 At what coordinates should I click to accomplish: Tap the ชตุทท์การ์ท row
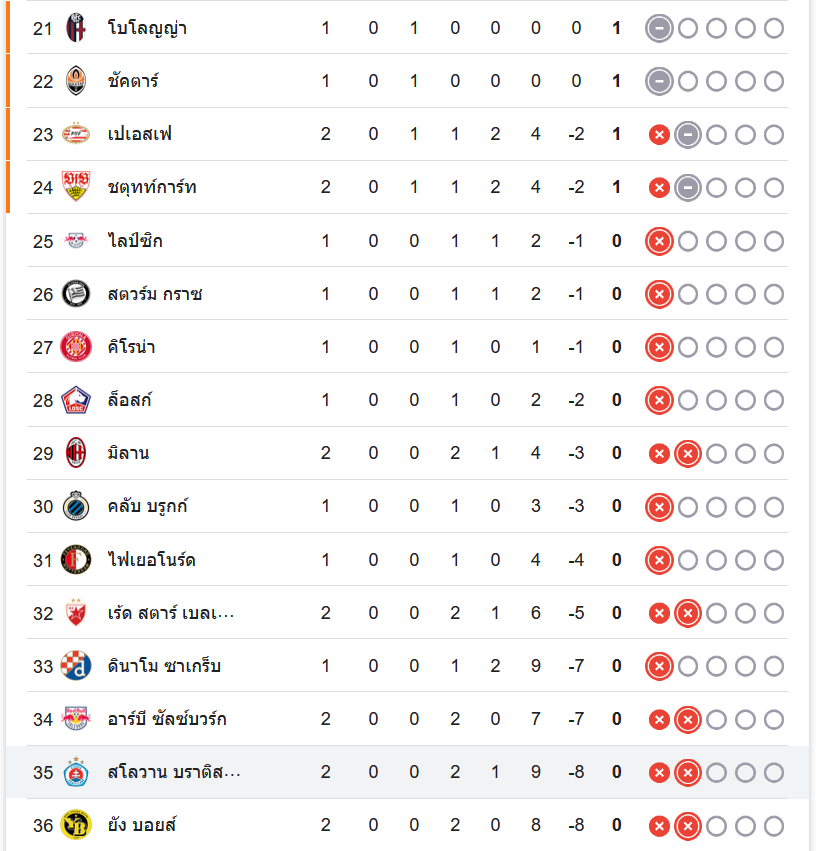click(x=152, y=187)
